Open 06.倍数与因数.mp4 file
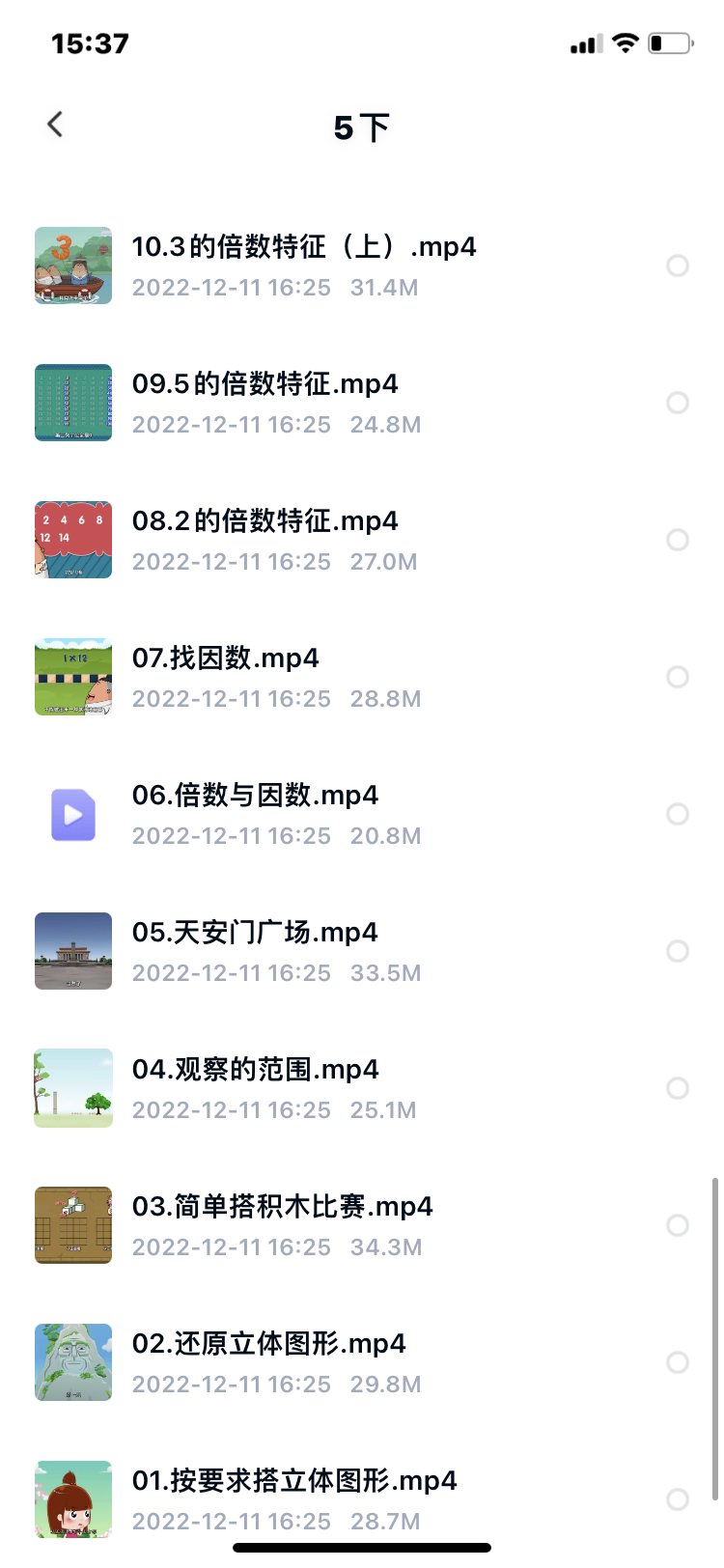 click(x=255, y=796)
